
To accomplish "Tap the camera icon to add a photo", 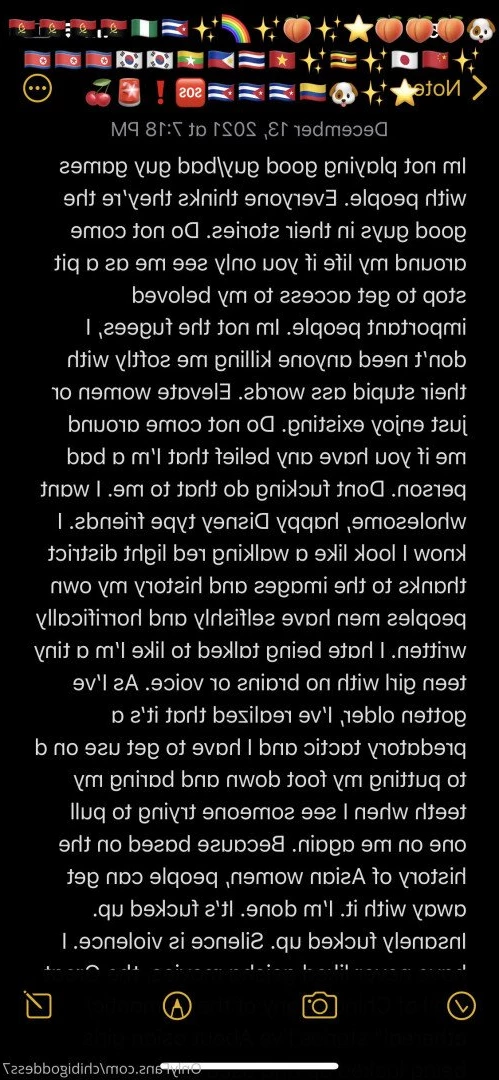I will (x=320, y=1005).
